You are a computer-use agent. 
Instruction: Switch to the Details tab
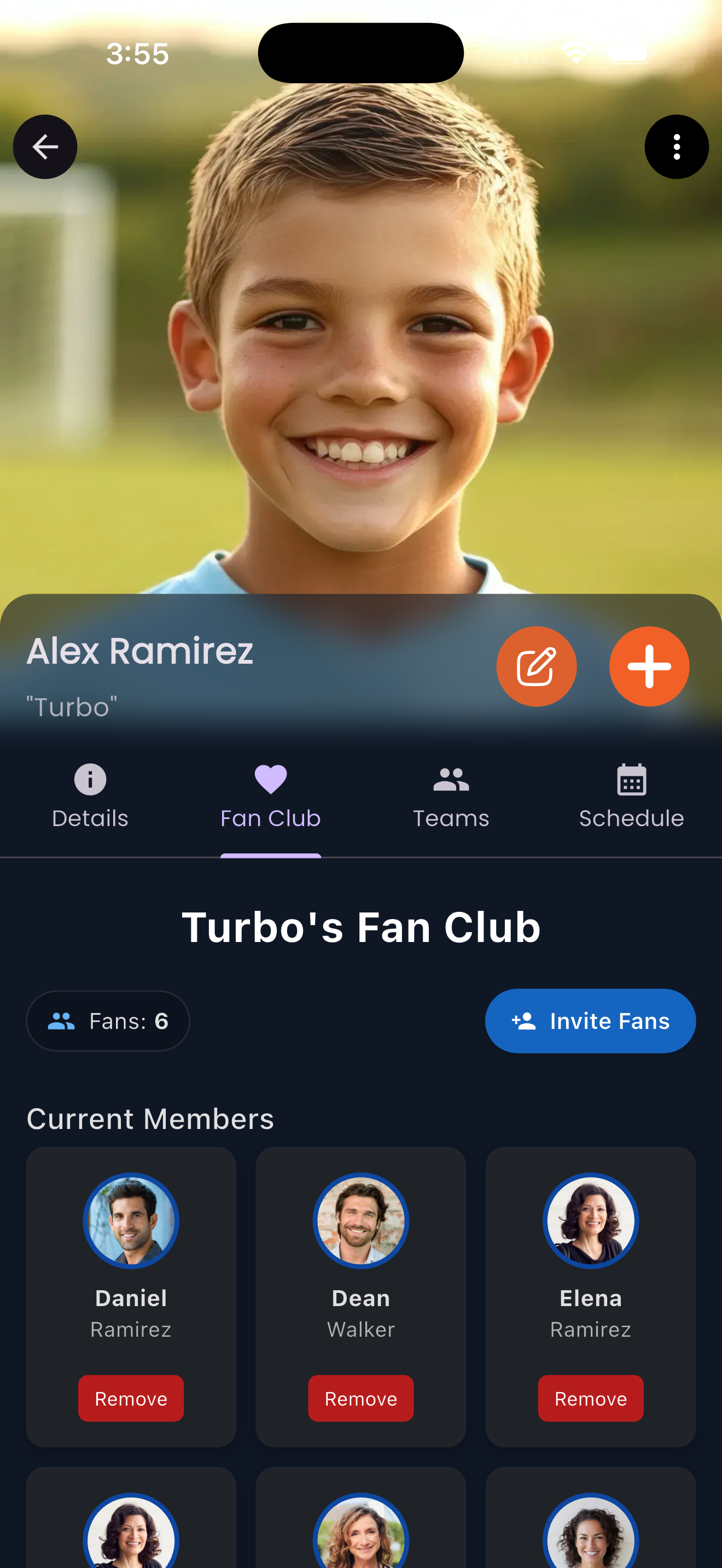(90, 796)
